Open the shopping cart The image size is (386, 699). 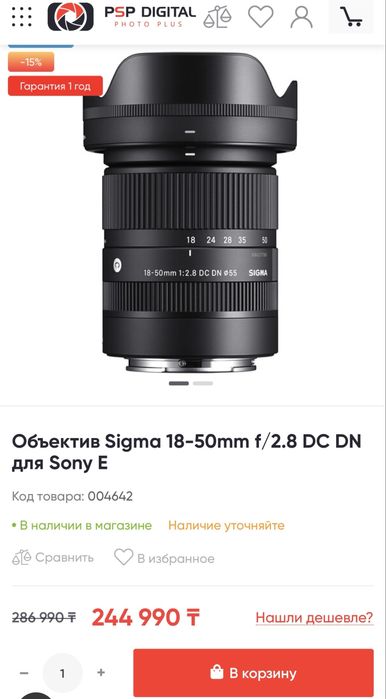point(351,16)
